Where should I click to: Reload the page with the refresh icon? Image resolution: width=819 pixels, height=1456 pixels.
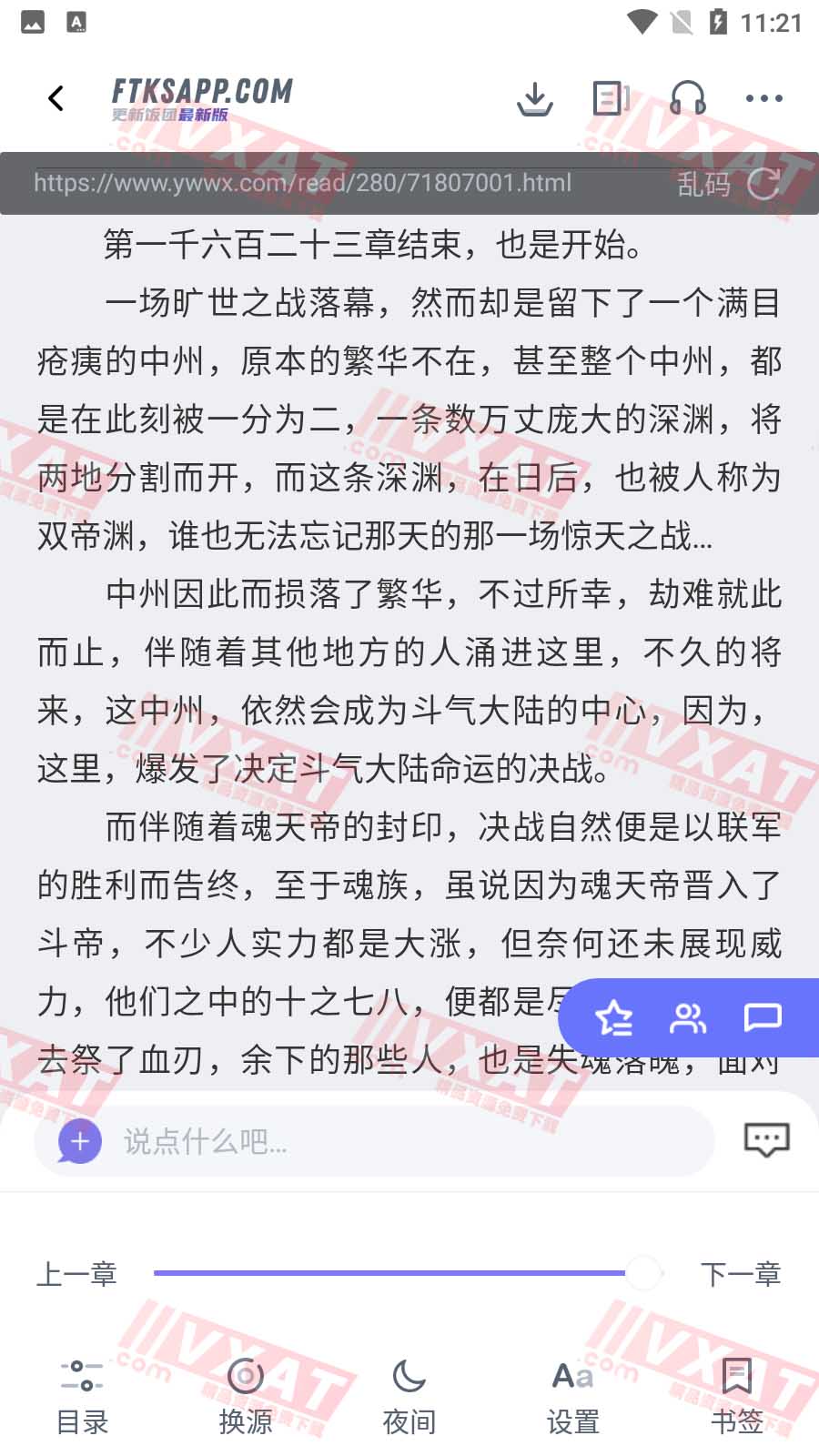(x=763, y=184)
